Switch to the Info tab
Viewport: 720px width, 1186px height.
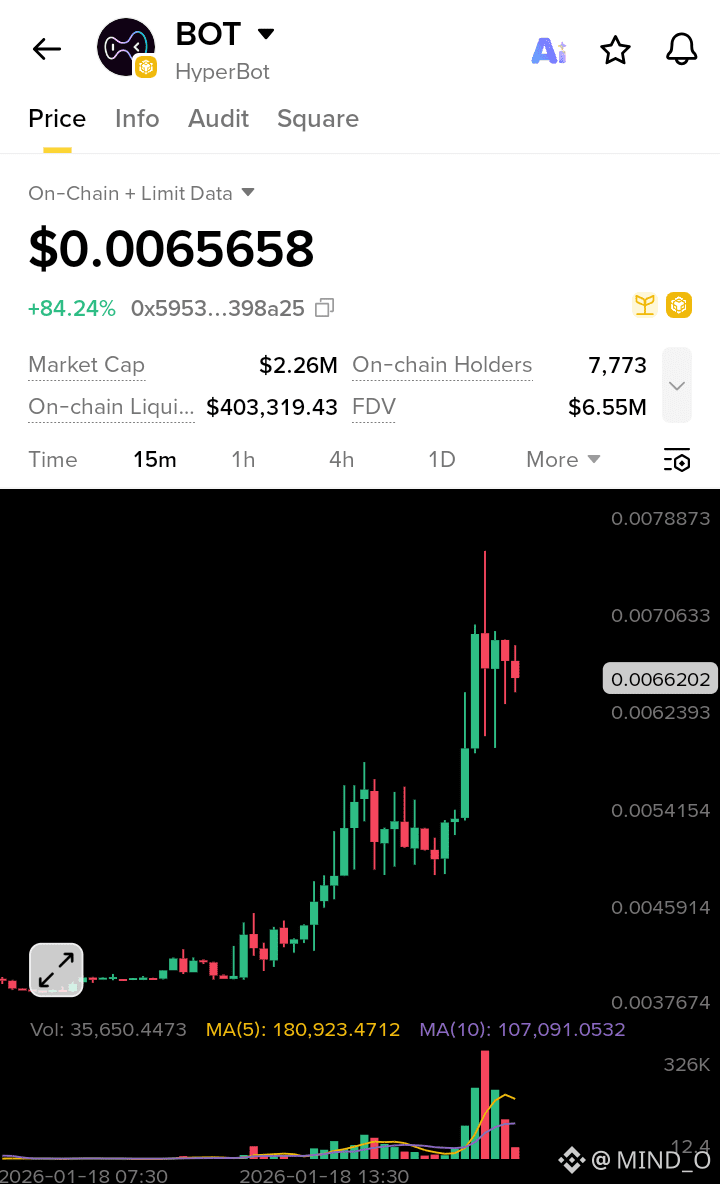click(137, 119)
